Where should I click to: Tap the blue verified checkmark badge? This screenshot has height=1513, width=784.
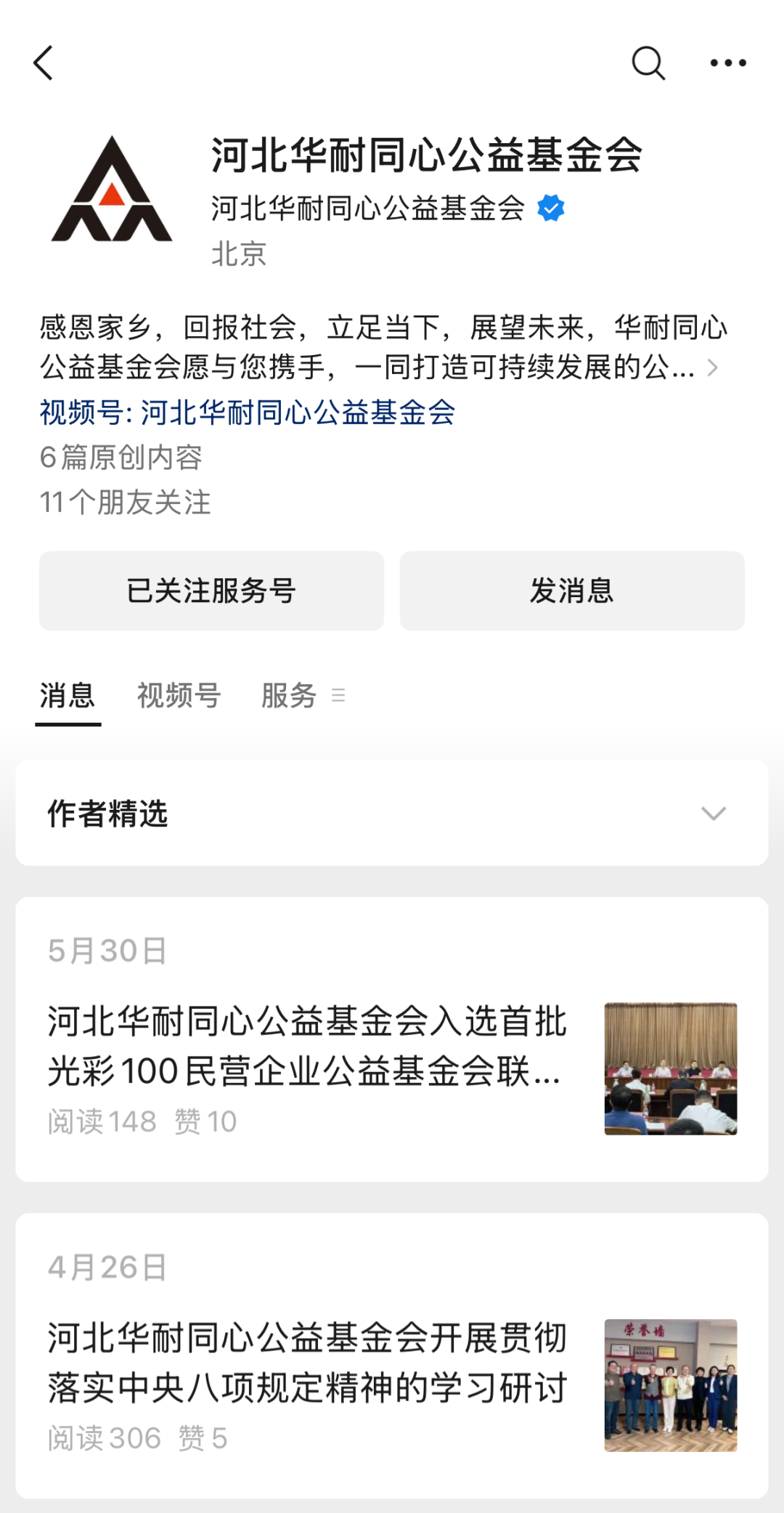[x=551, y=208]
